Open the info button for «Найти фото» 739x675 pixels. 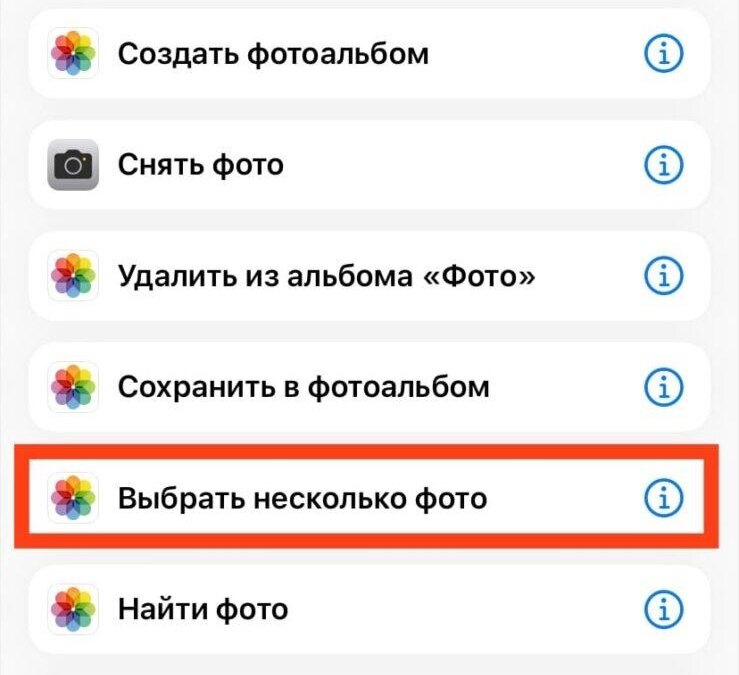coord(663,608)
